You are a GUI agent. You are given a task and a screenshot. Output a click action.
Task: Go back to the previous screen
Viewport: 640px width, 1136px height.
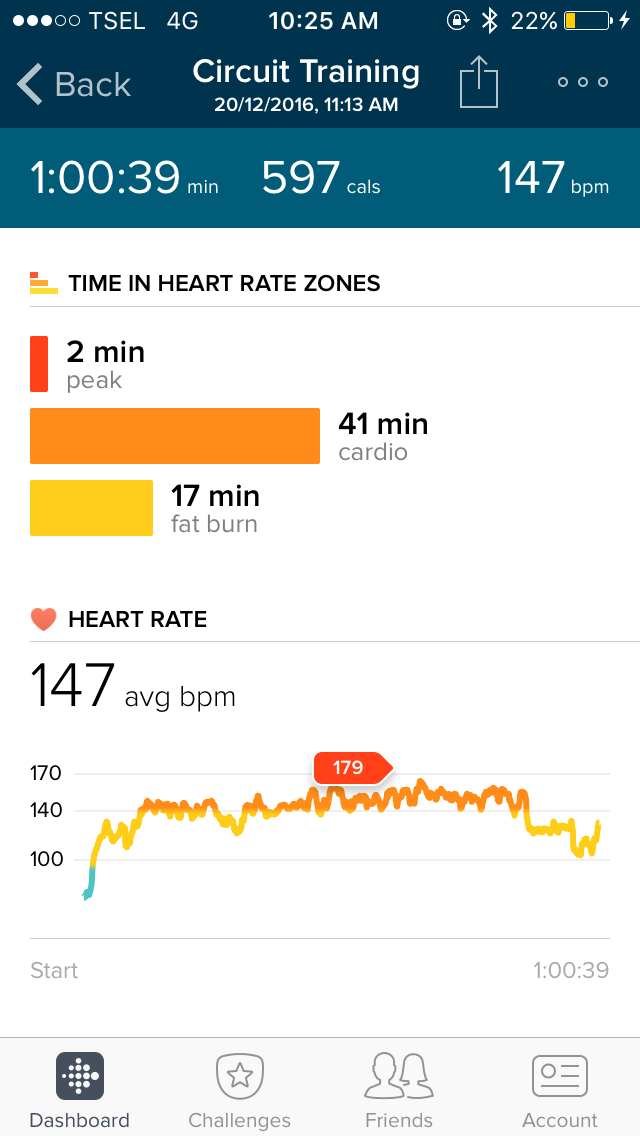click(x=74, y=84)
